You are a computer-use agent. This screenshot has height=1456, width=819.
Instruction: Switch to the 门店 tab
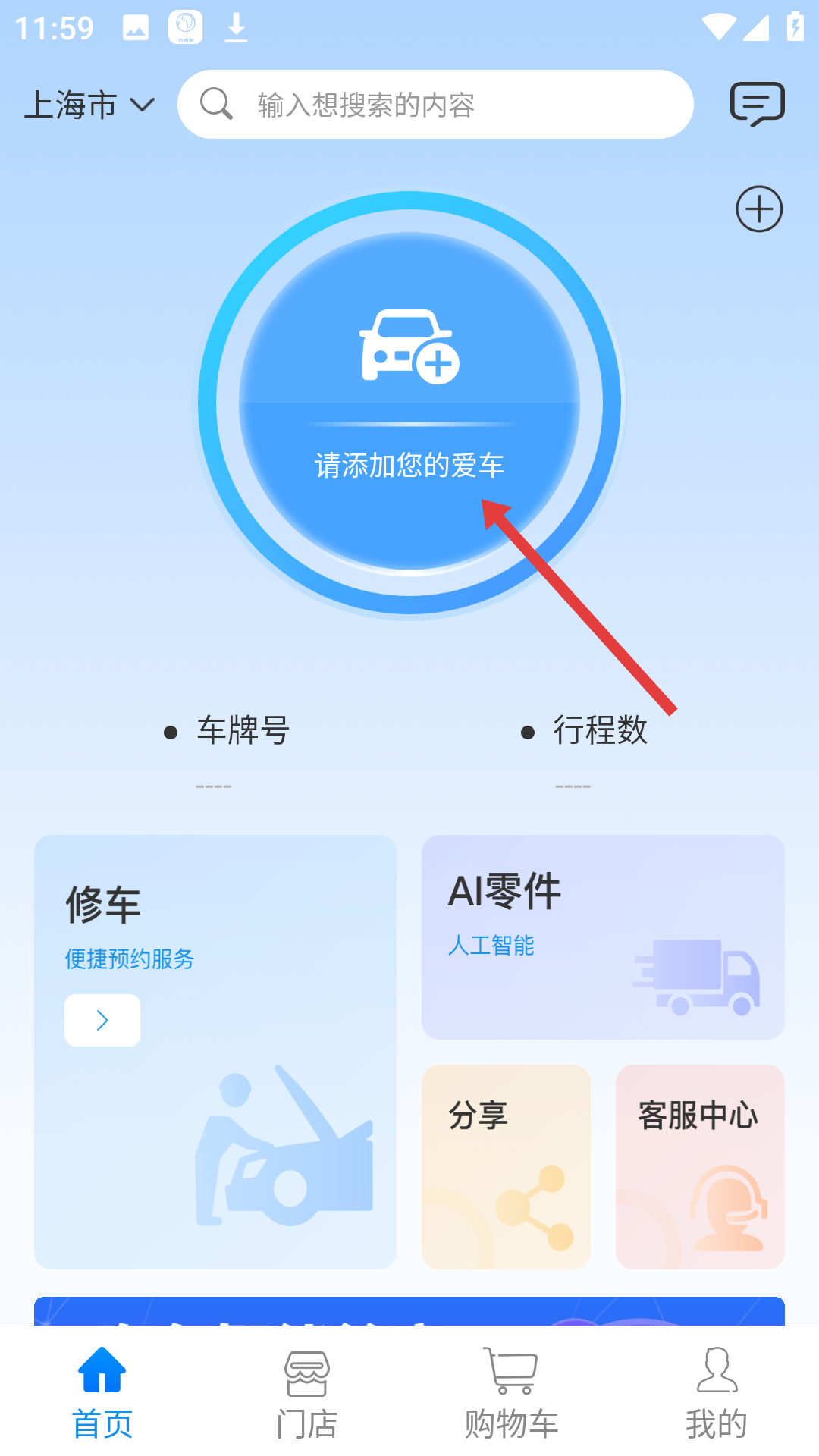307,1394
